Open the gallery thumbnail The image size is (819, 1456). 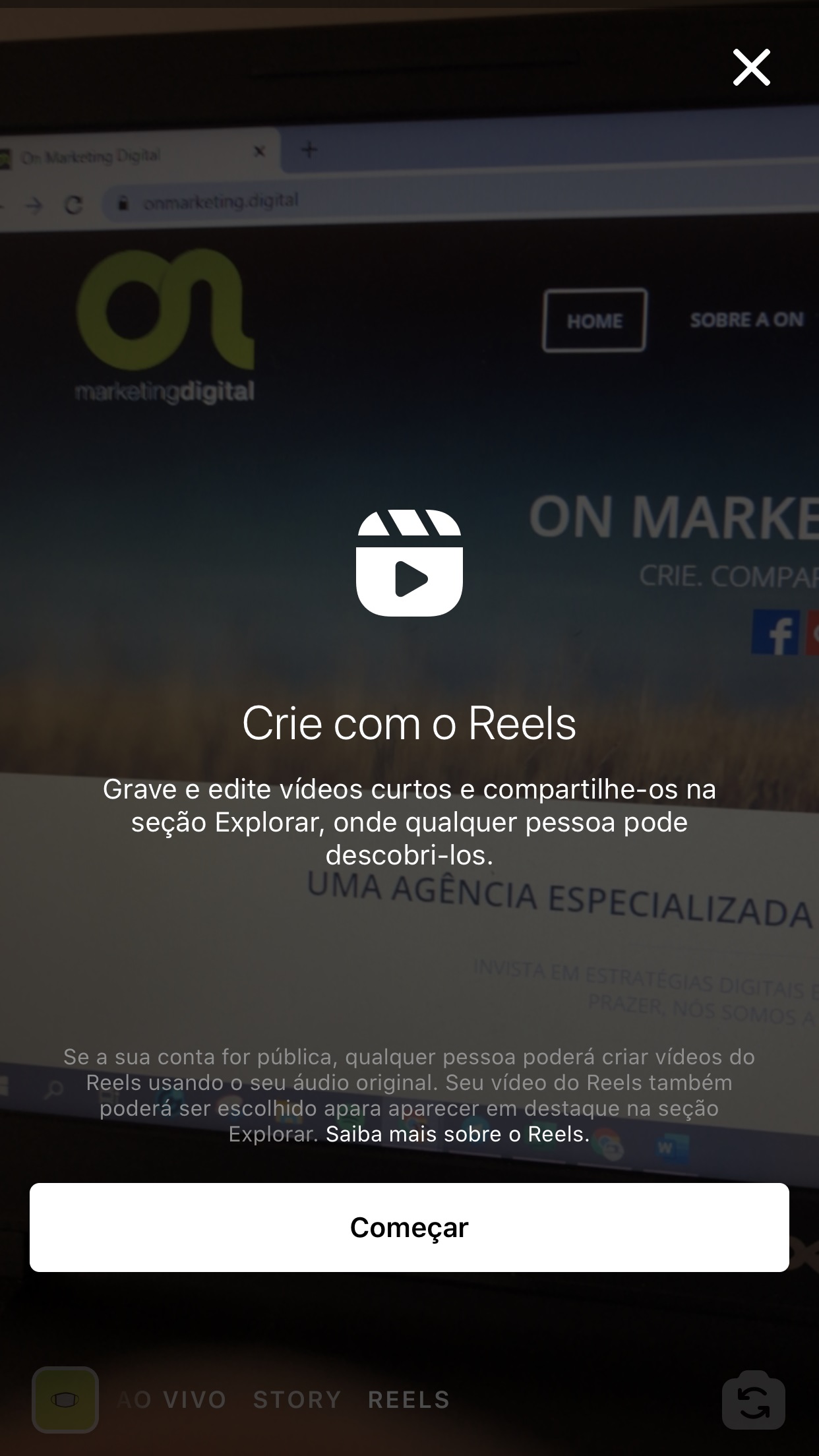point(65,1399)
